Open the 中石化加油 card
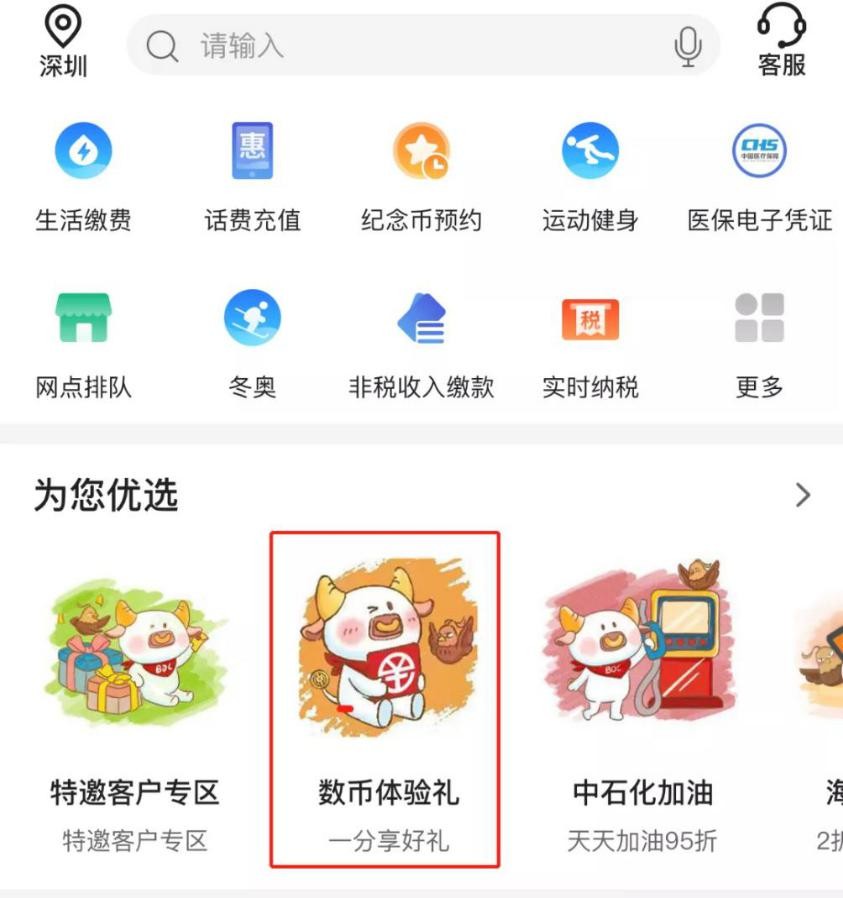Image resolution: width=843 pixels, height=898 pixels. click(x=642, y=700)
